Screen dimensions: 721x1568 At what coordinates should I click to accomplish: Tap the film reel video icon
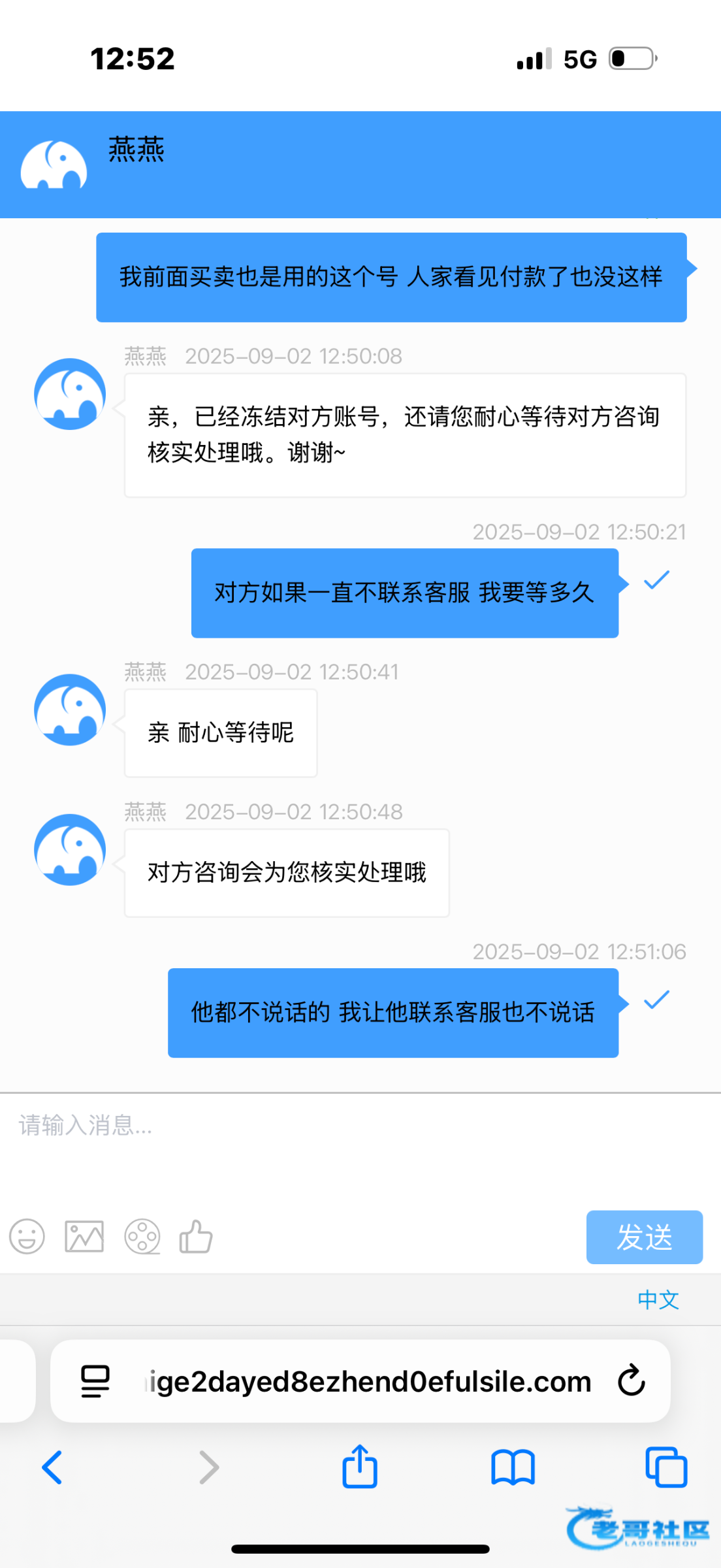pos(142,1236)
